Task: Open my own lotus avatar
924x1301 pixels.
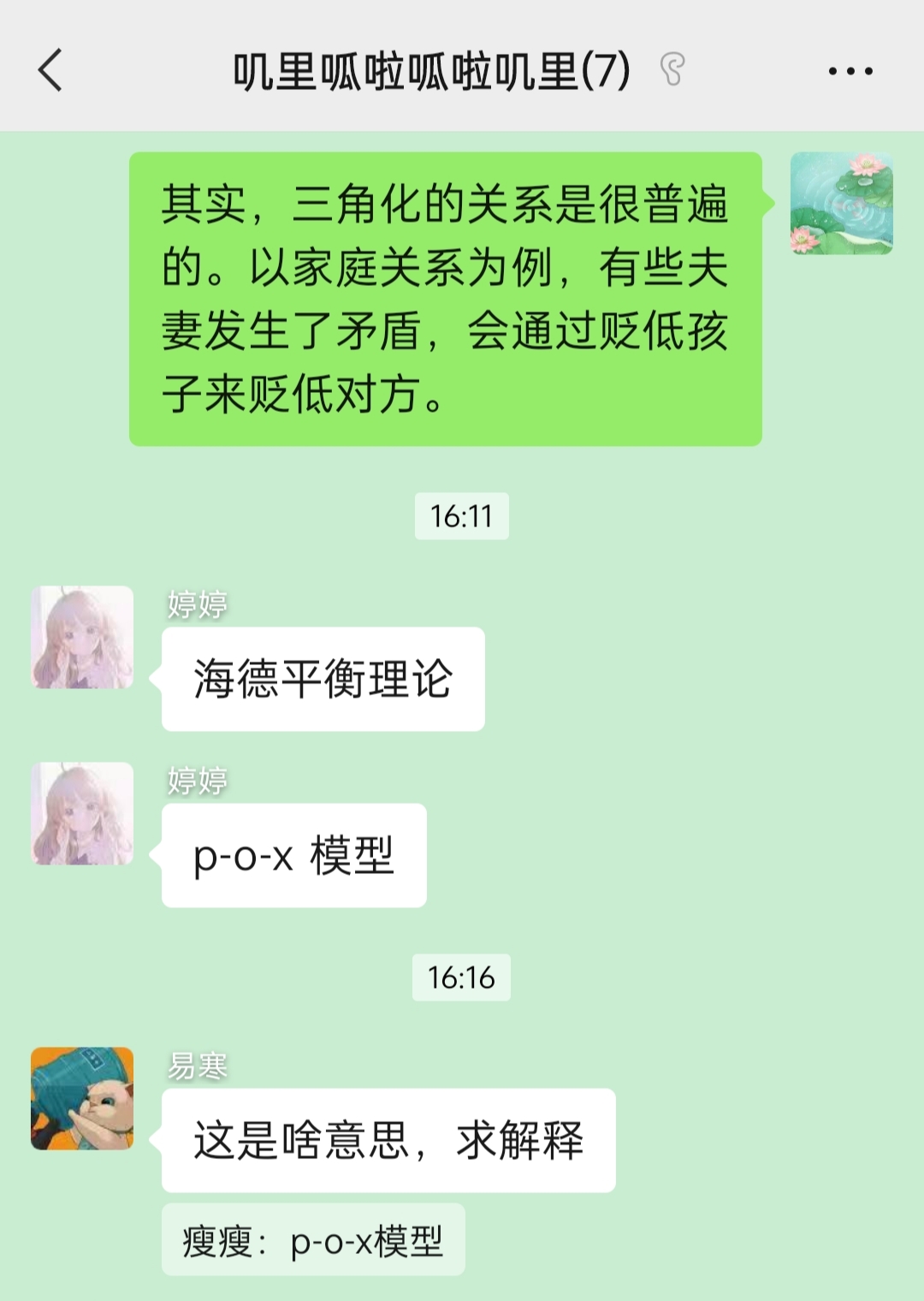Action: click(x=841, y=204)
